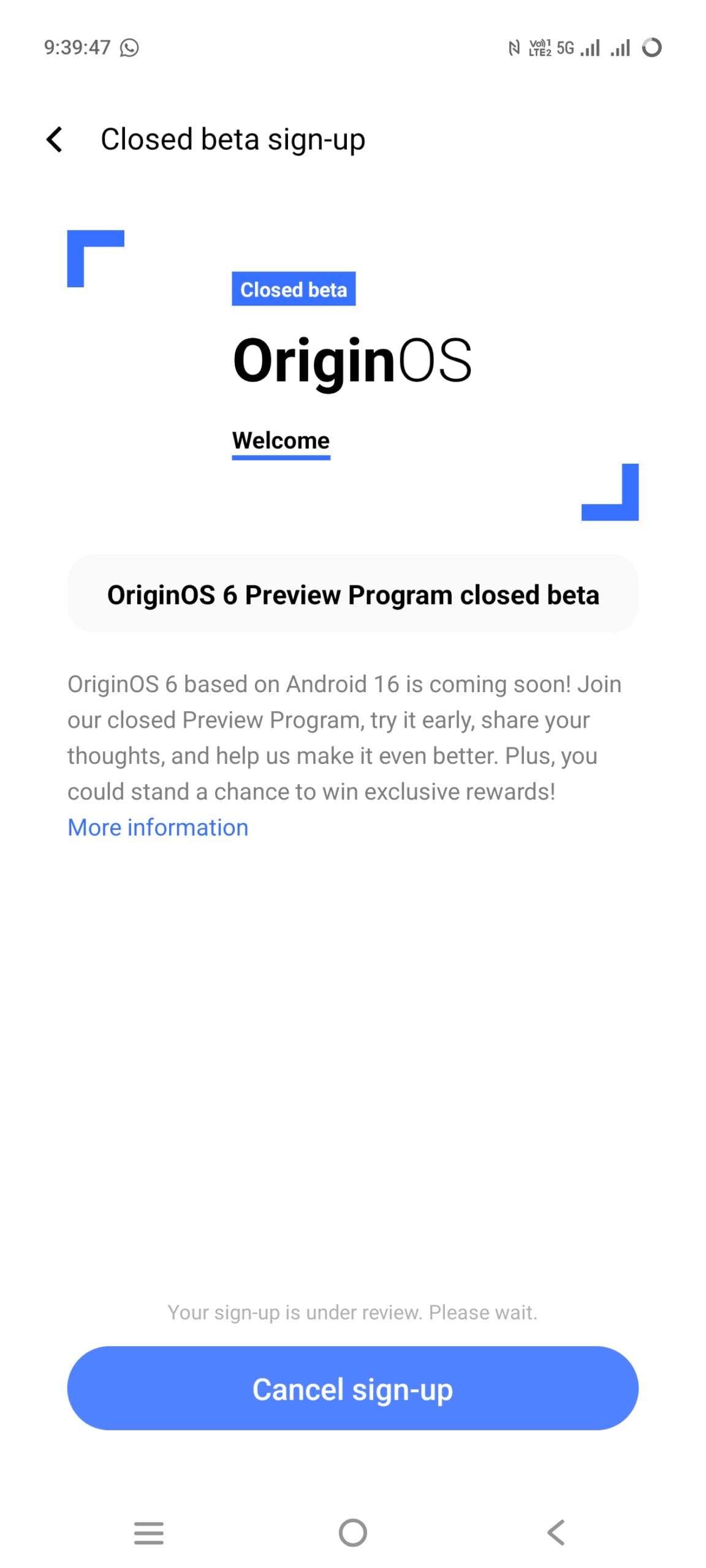Go back from Closed beta sign-up
706x1568 pixels.
pyautogui.click(x=55, y=140)
